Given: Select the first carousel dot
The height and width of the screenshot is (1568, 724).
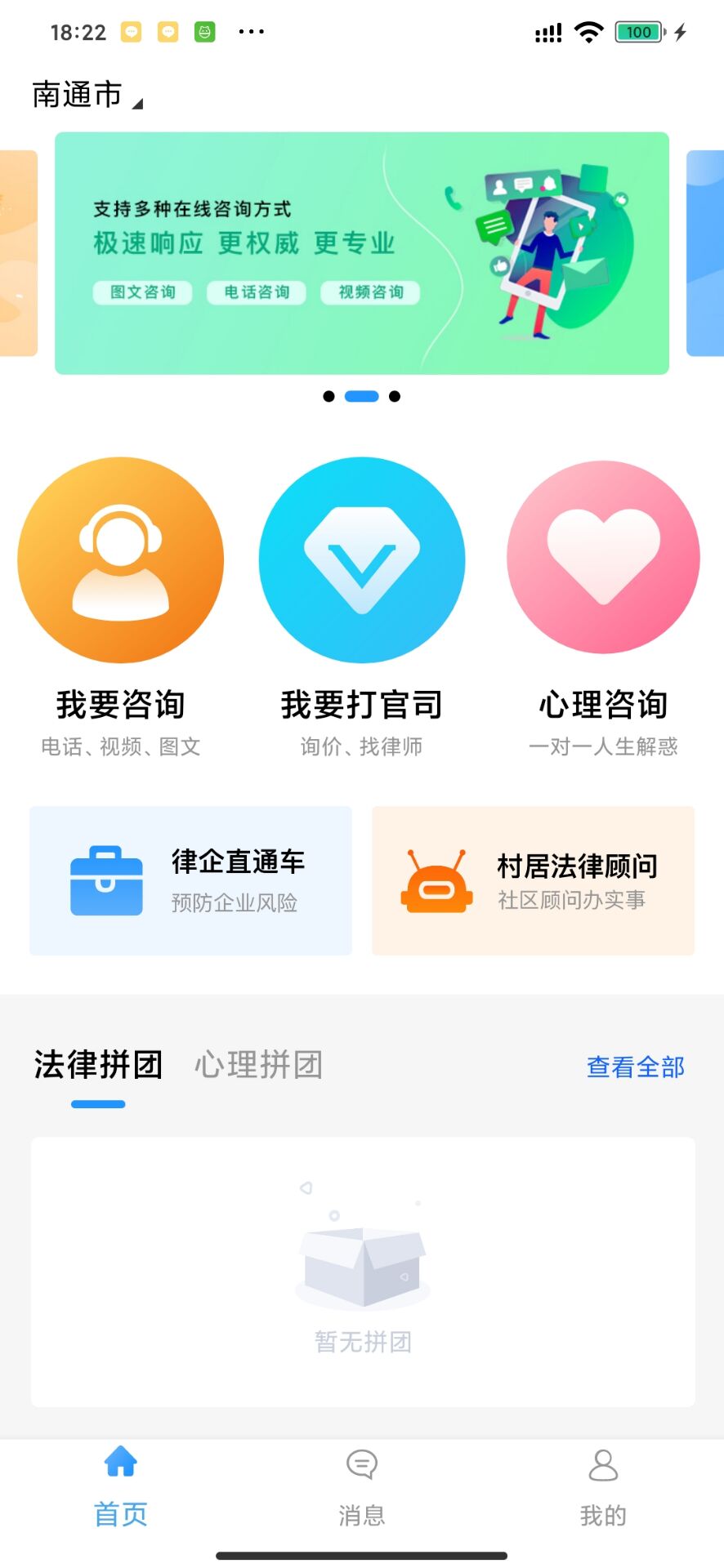Looking at the screenshot, I should (x=330, y=395).
